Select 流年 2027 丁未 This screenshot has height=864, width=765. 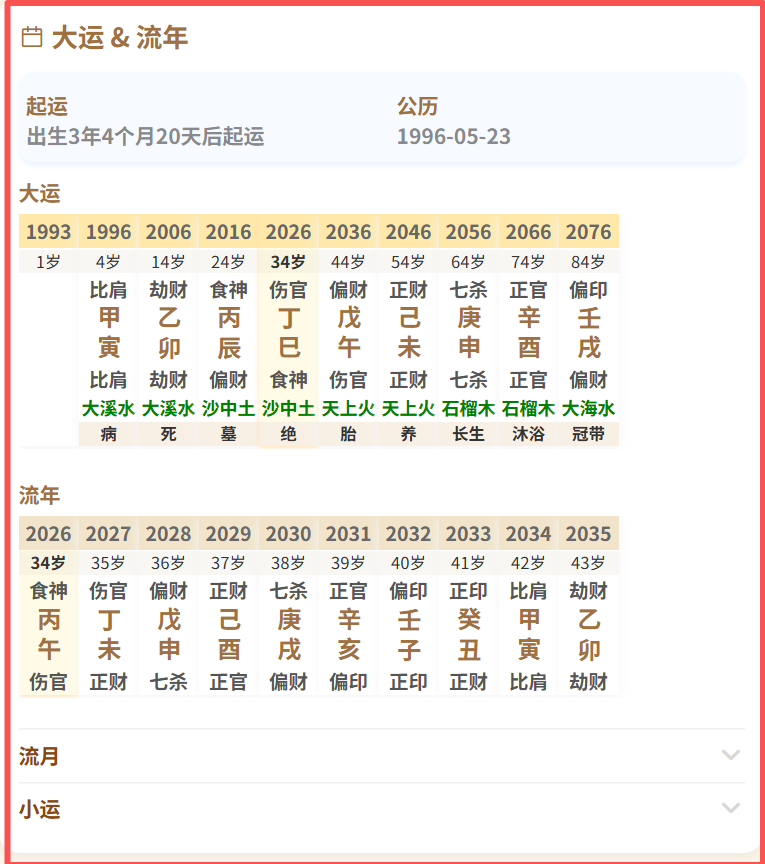tap(109, 634)
